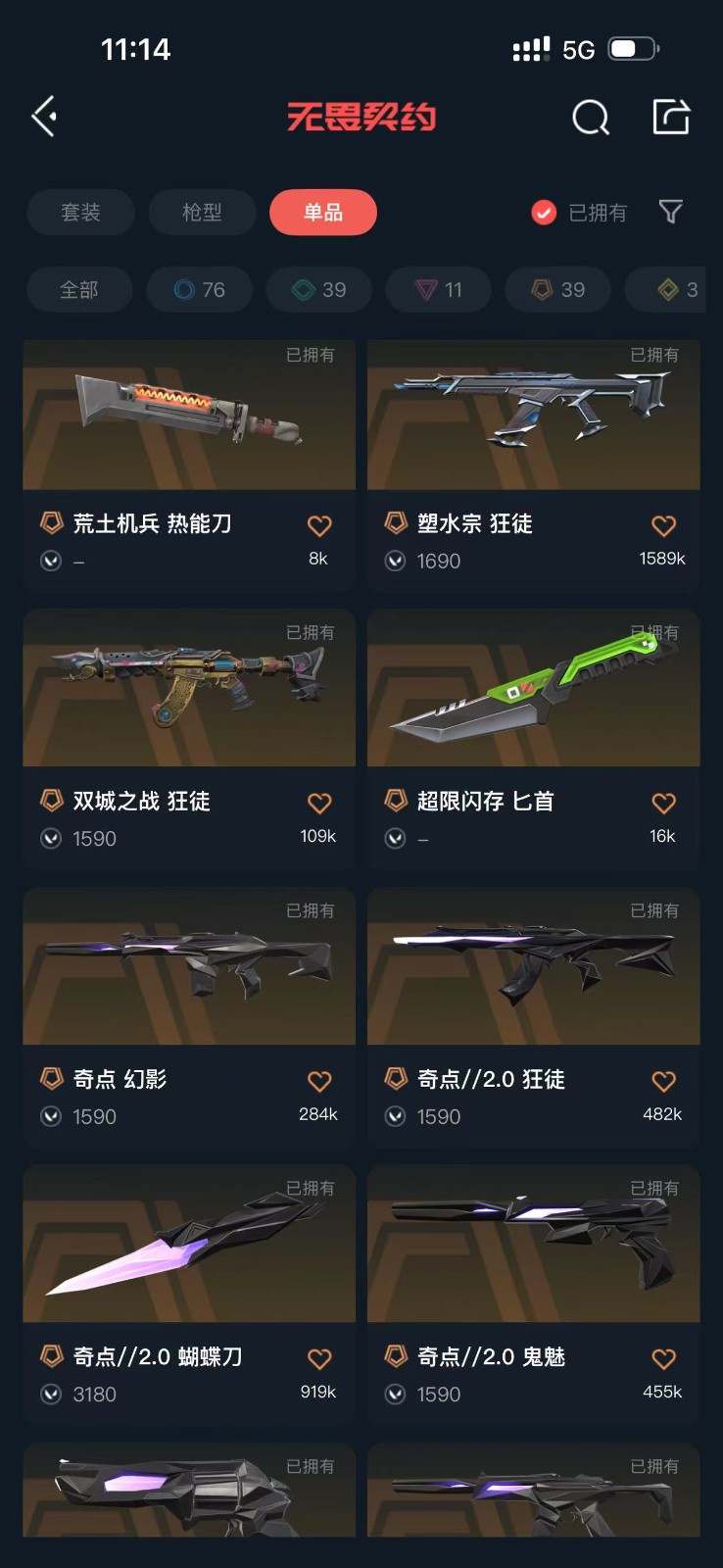
Task: Select the 全部 chip
Action: pos(79,290)
